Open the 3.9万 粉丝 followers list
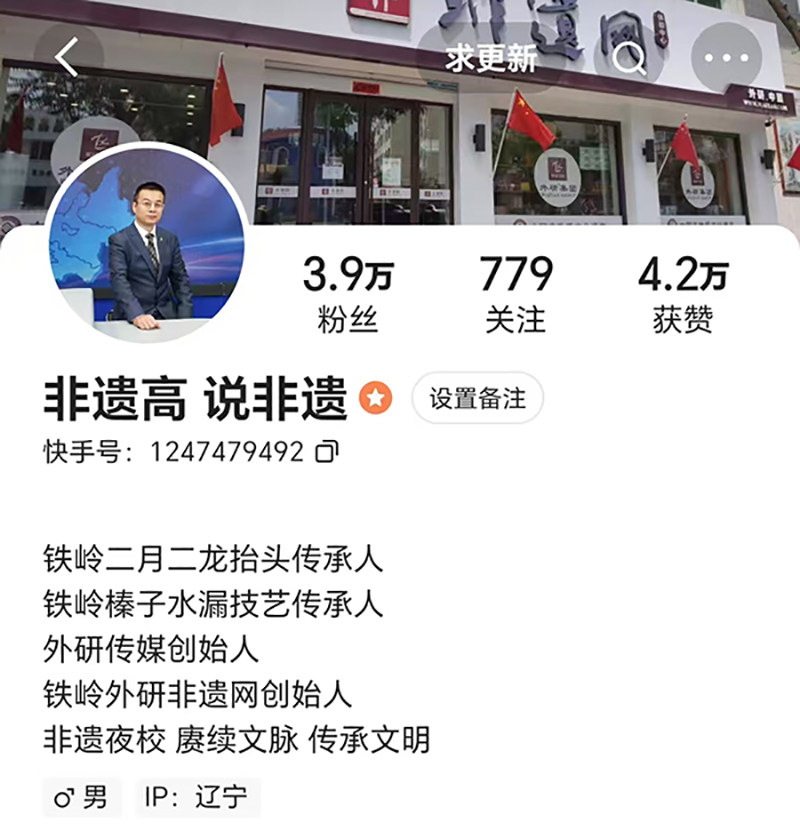800x831 pixels. pos(347,294)
